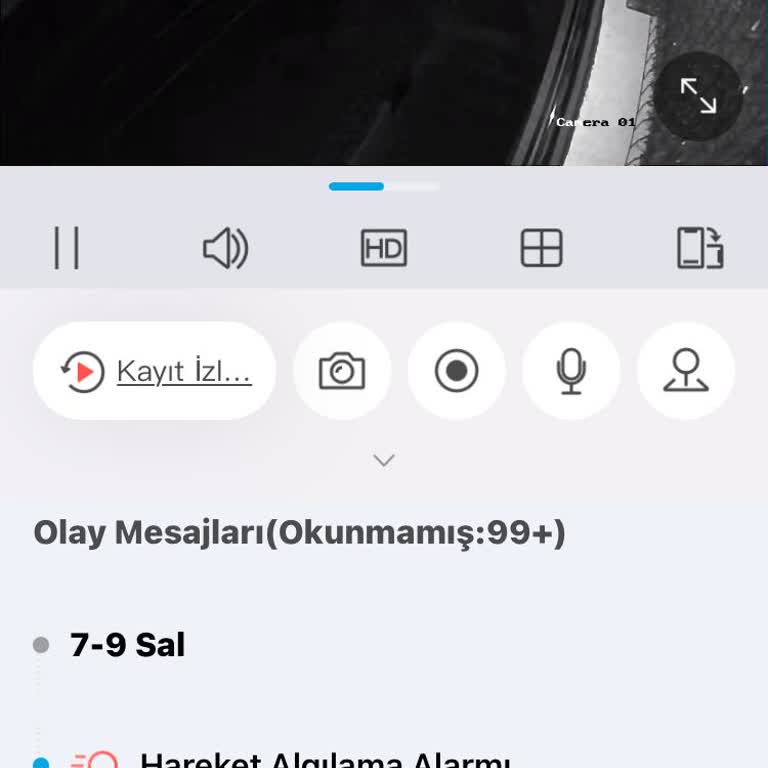The height and width of the screenshot is (768, 768).
Task: Take a snapshot with camera icon
Action: (342, 371)
